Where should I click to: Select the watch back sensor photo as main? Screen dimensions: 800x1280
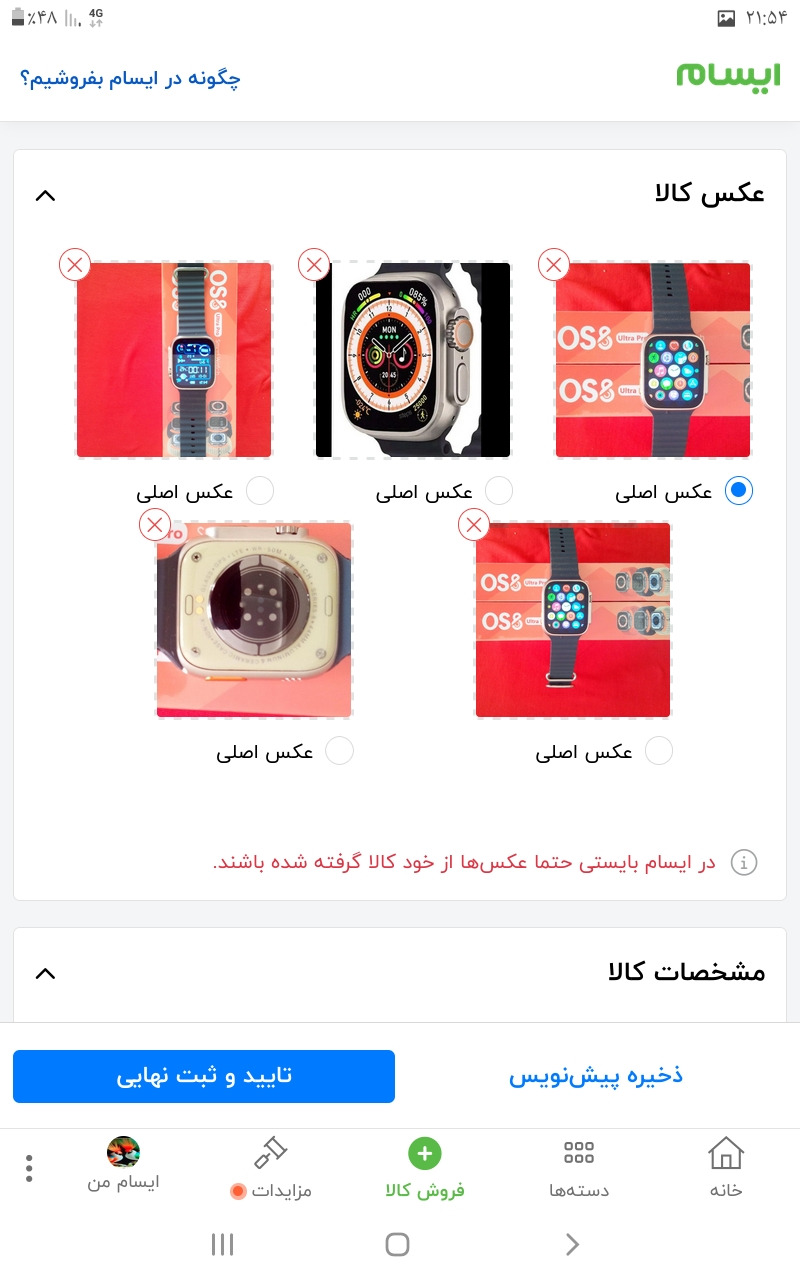click(339, 751)
